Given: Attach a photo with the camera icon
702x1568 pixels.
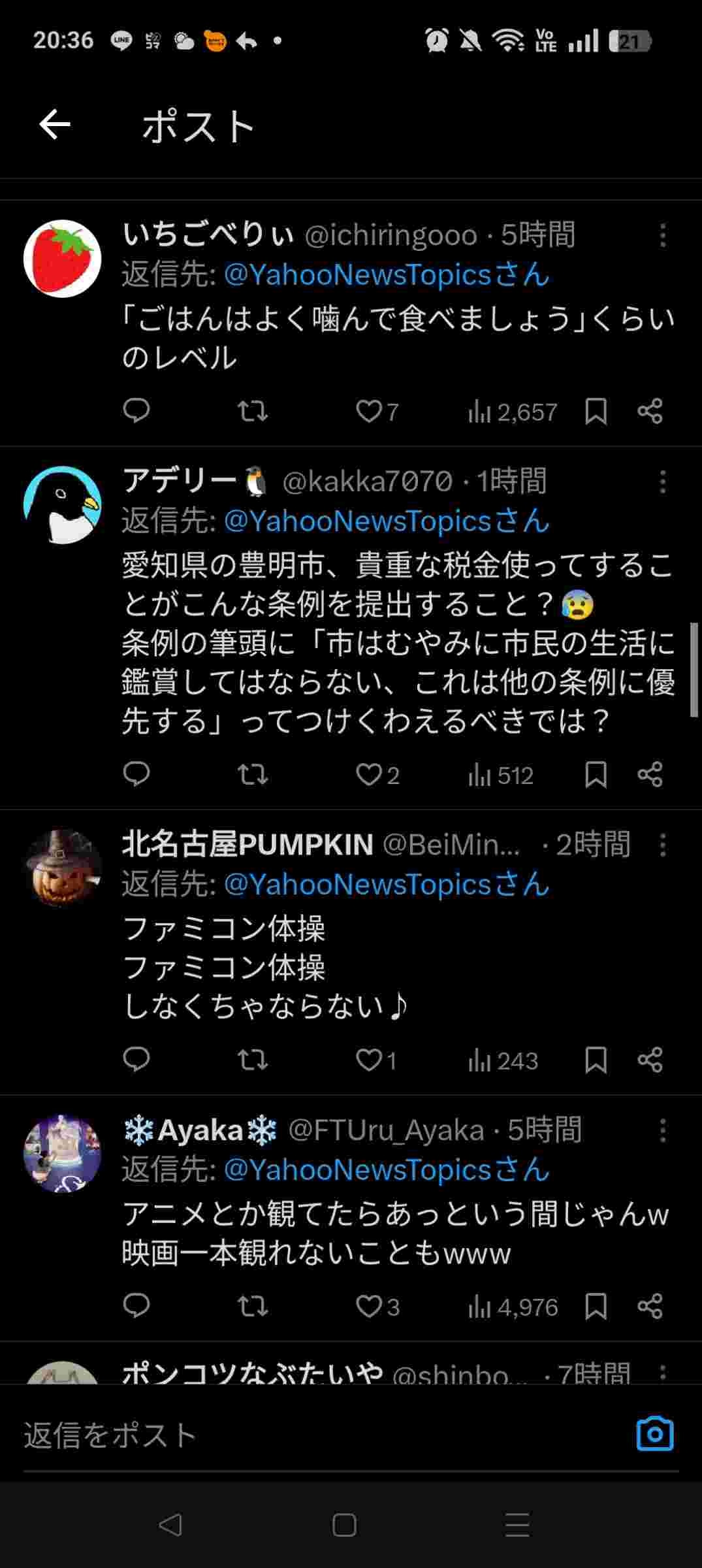Looking at the screenshot, I should tap(654, 1435).
